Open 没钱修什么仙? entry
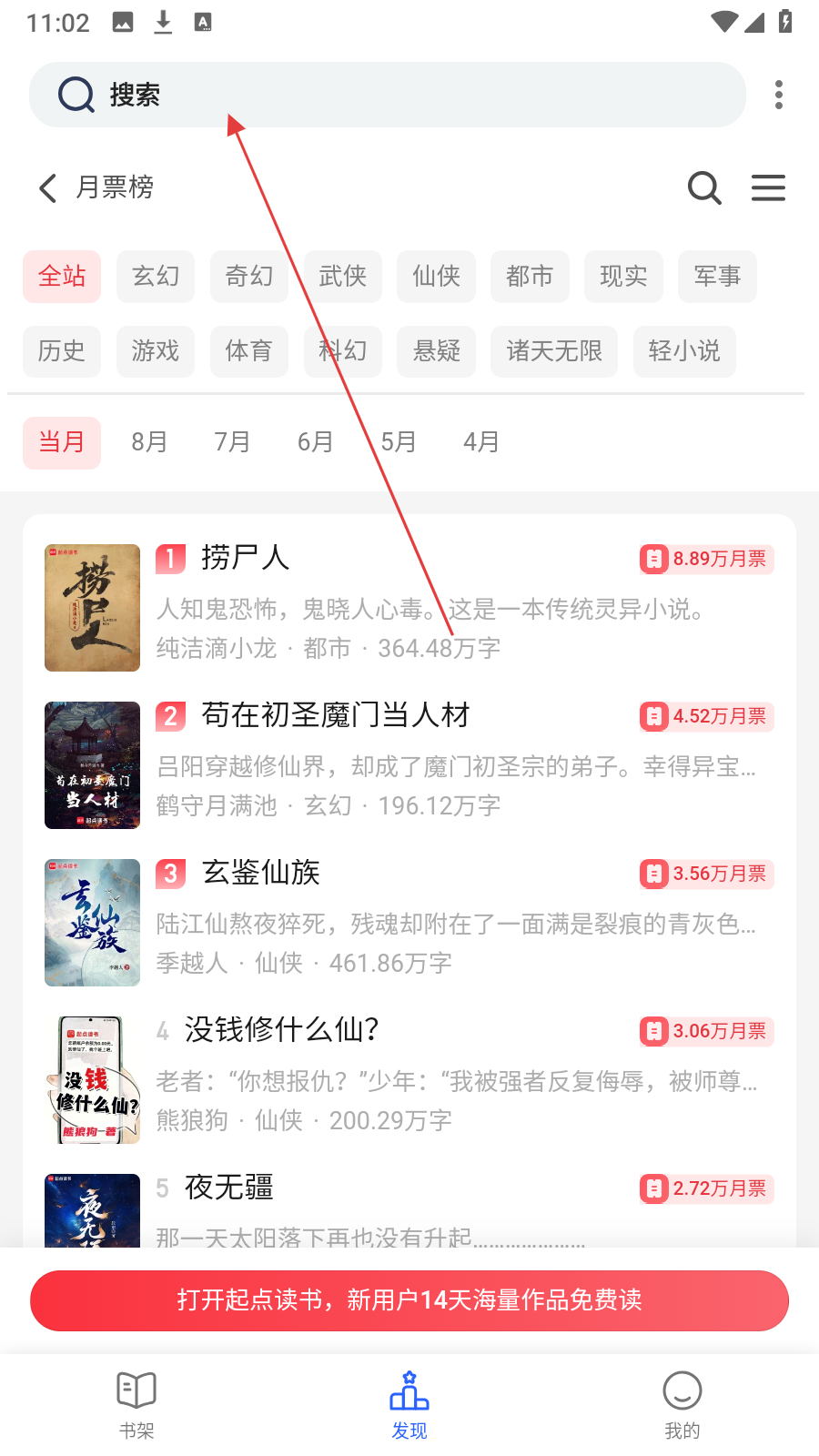This screenshot has height=1456, width=819. point(282,1030)
